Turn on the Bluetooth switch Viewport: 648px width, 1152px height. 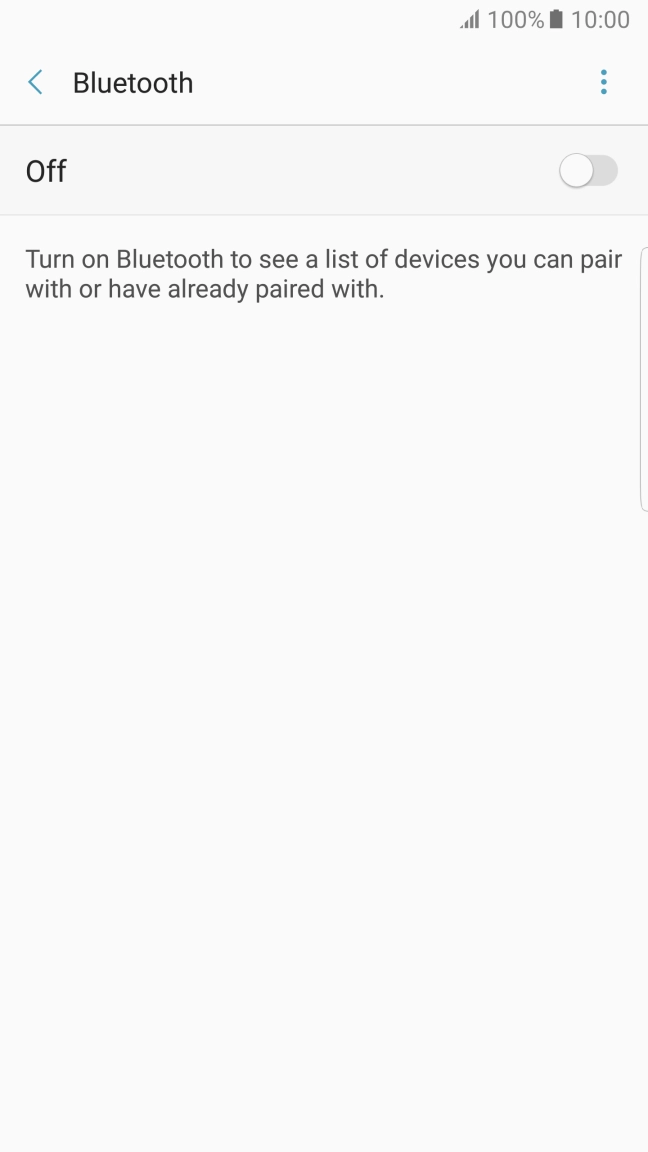coord(588,171)
